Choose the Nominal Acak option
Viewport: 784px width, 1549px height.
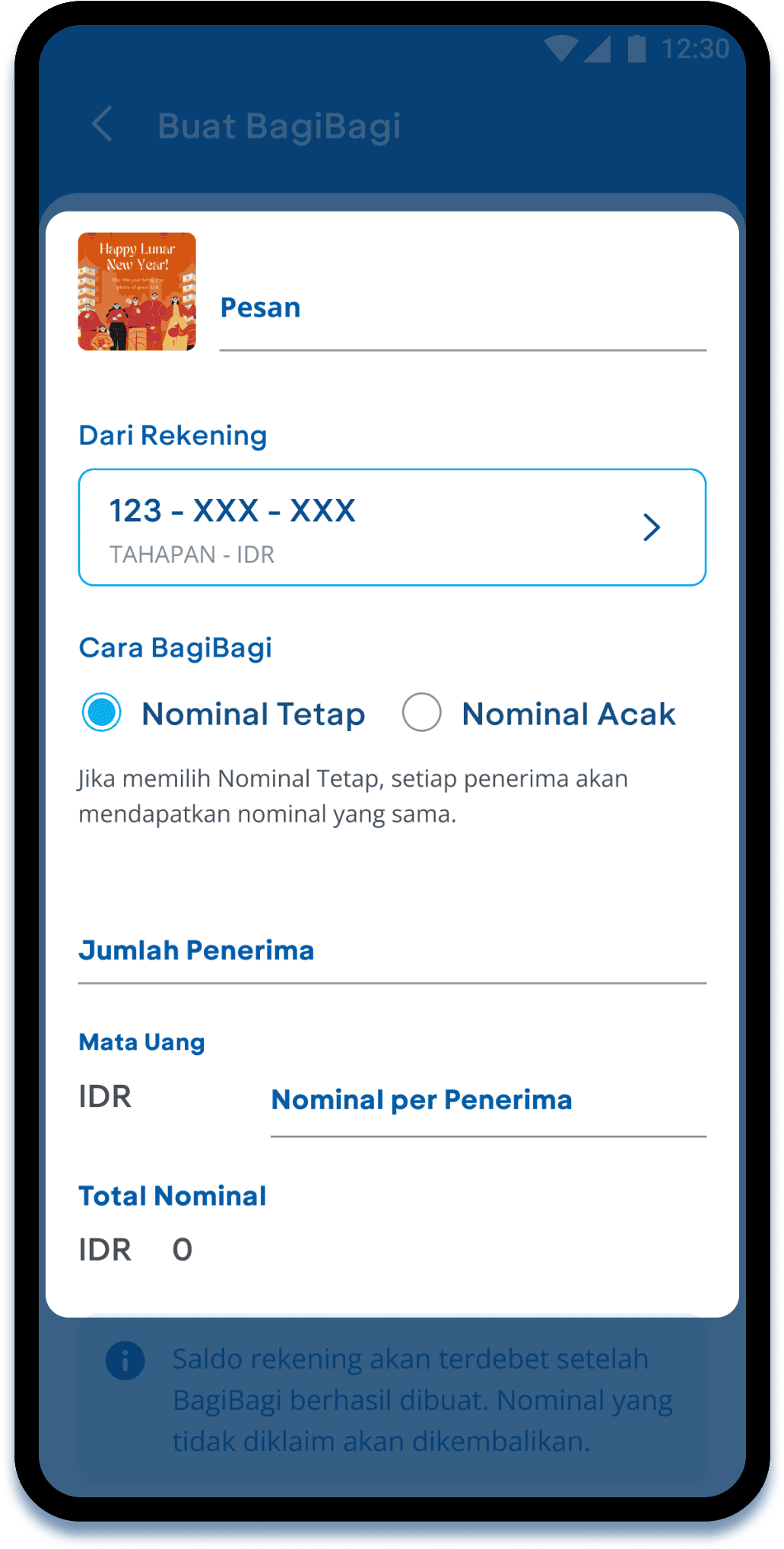click(x=422, y=713)
